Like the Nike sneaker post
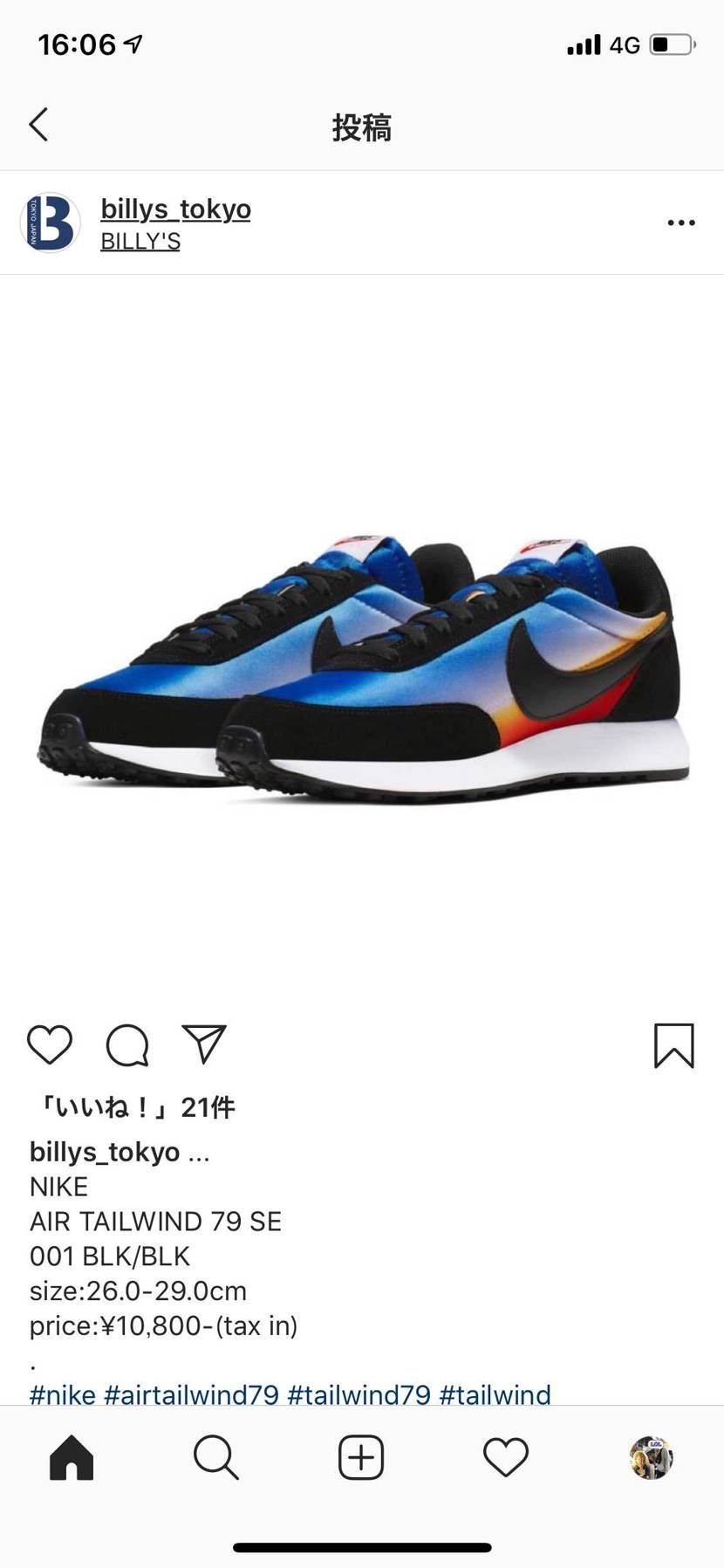Viewport: 724px width, 1568px height. pos(50,1044)
